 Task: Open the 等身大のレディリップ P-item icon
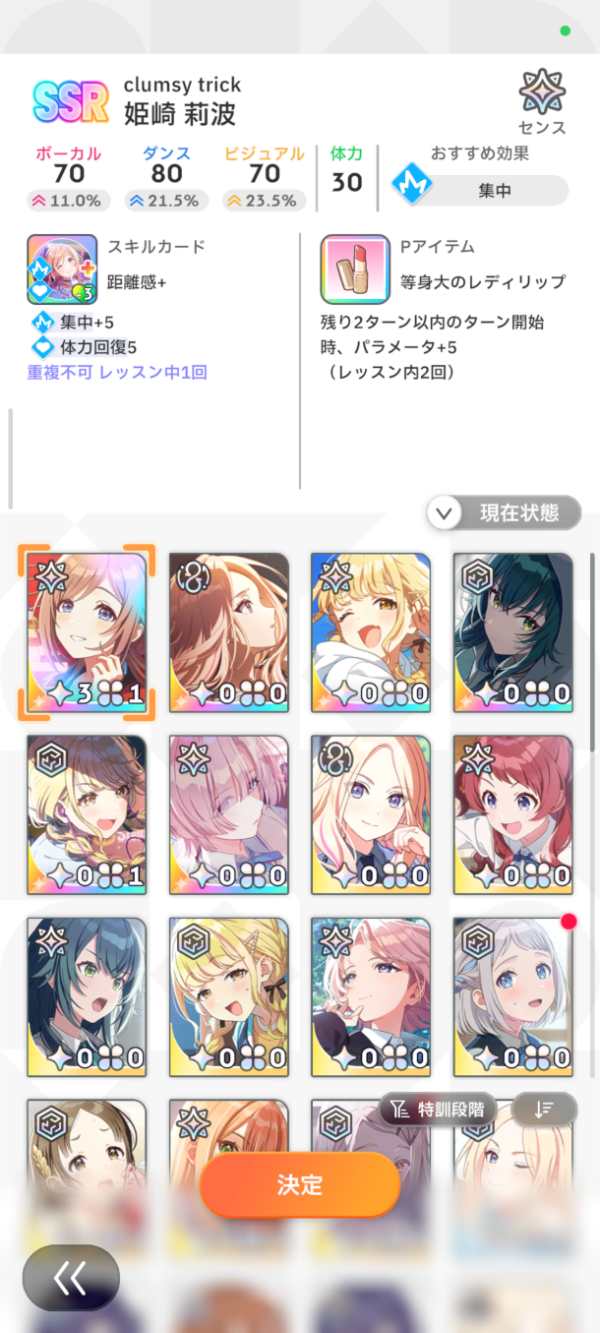coord(355,269)
